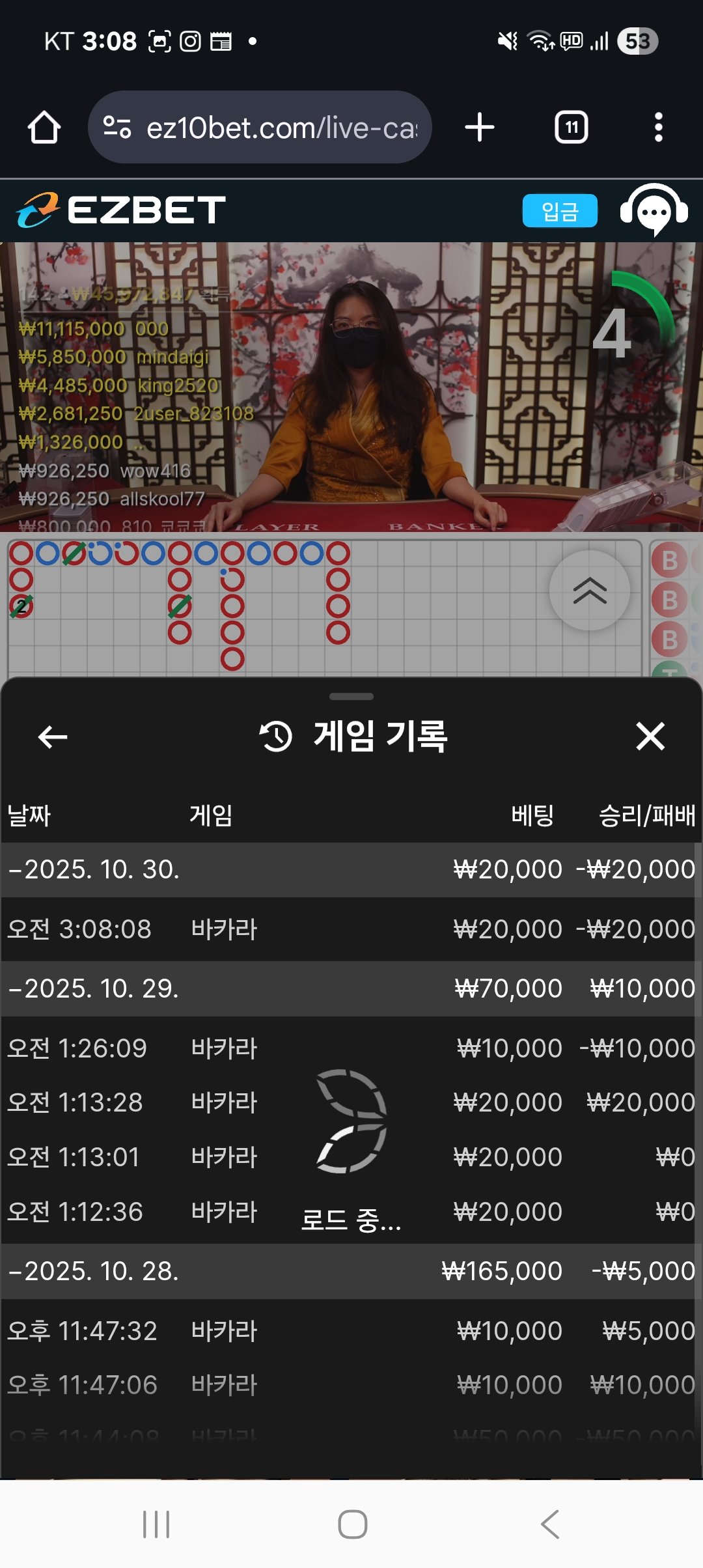The width and height of the screenshot is (703, 1568).
Task: Open the browser home page
Action: (x=44, y=127)
